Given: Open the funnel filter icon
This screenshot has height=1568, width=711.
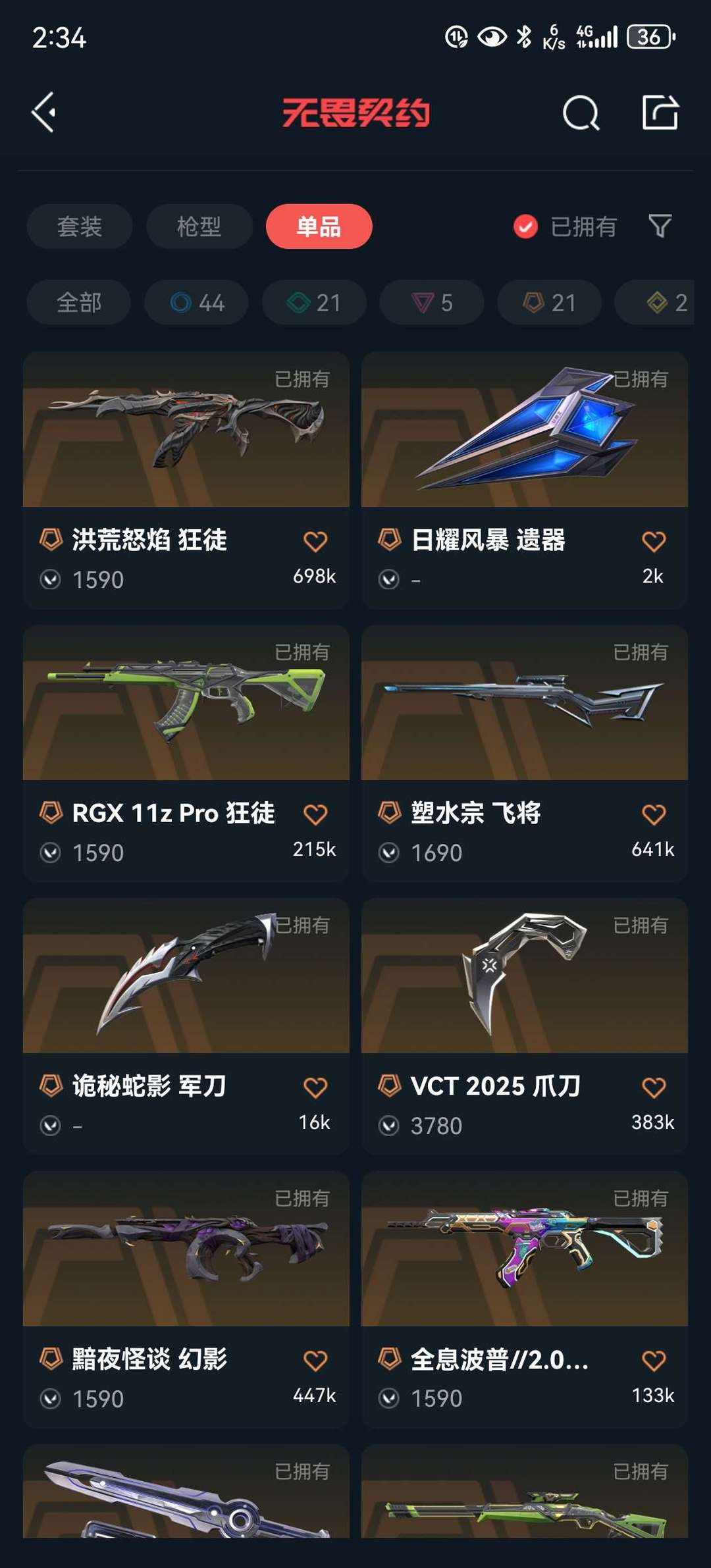Looking at the screenshot, I should tap(660, 226).
